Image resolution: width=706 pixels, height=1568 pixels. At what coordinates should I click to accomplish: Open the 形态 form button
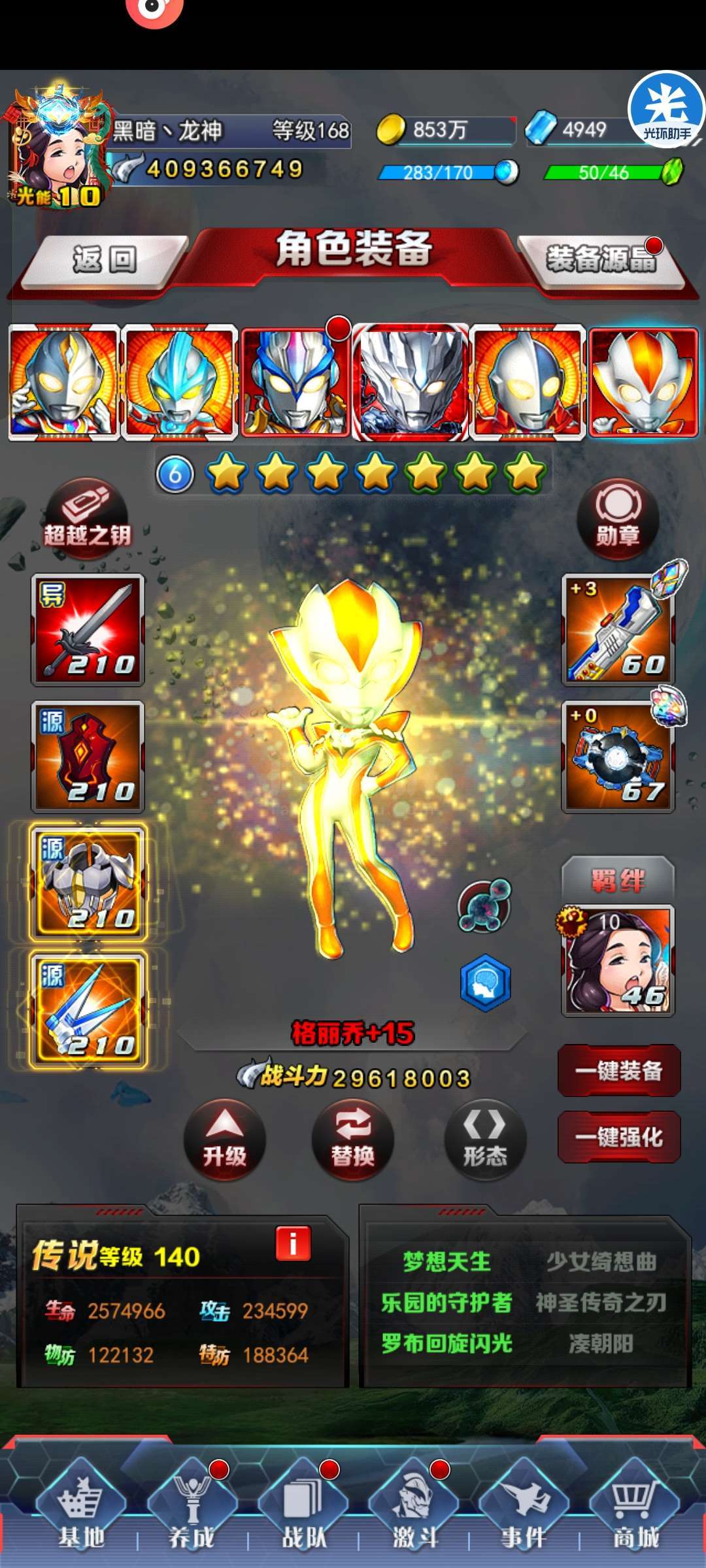(x=485, y=1139)
